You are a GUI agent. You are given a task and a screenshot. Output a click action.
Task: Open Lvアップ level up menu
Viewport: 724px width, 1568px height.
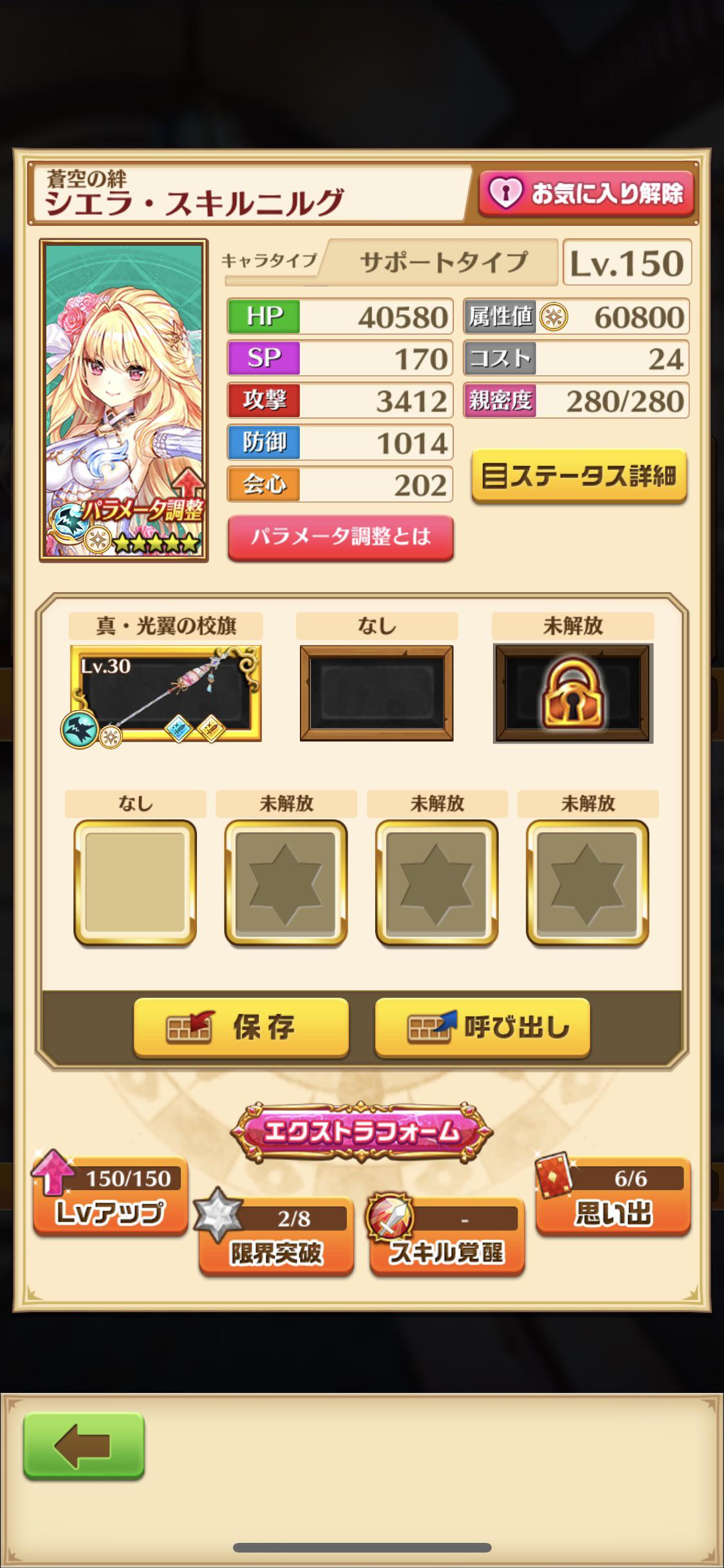[110, 1199]
